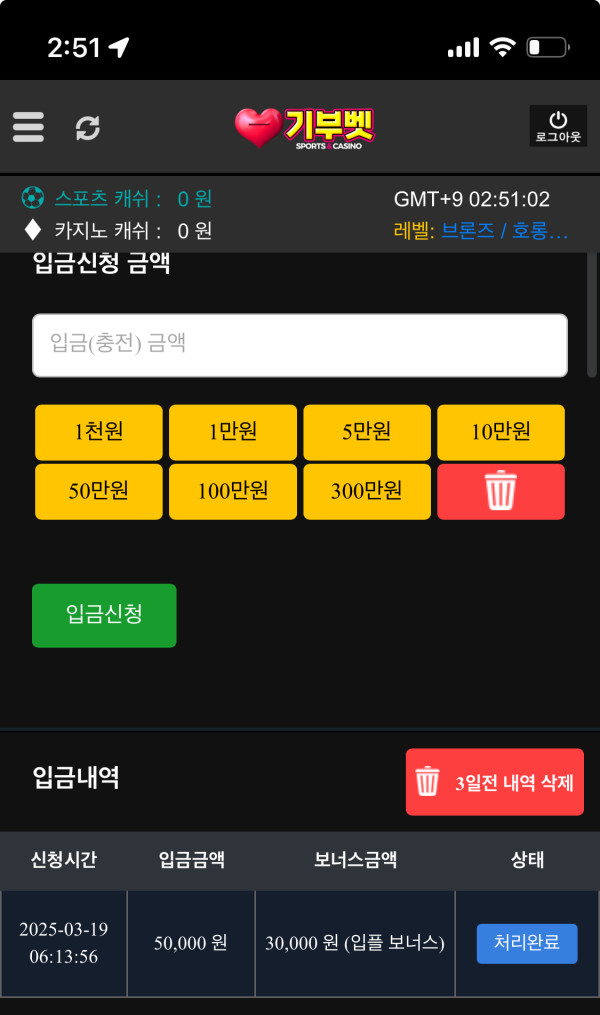Tap the refresh icon
Screen dimensions: 600x1015
tap(88, 128)
